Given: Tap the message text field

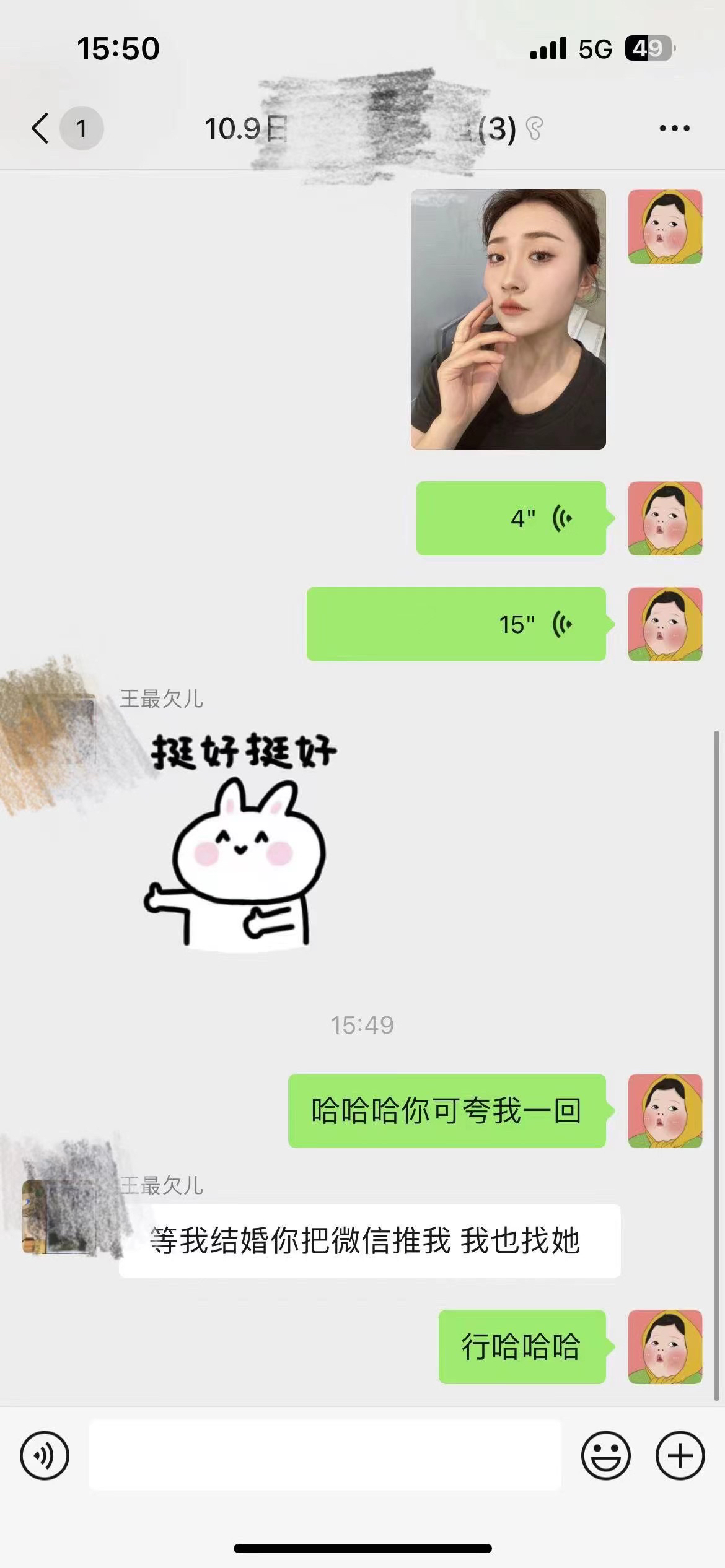Looking at the screenshot, I should tap(325, 1455).
